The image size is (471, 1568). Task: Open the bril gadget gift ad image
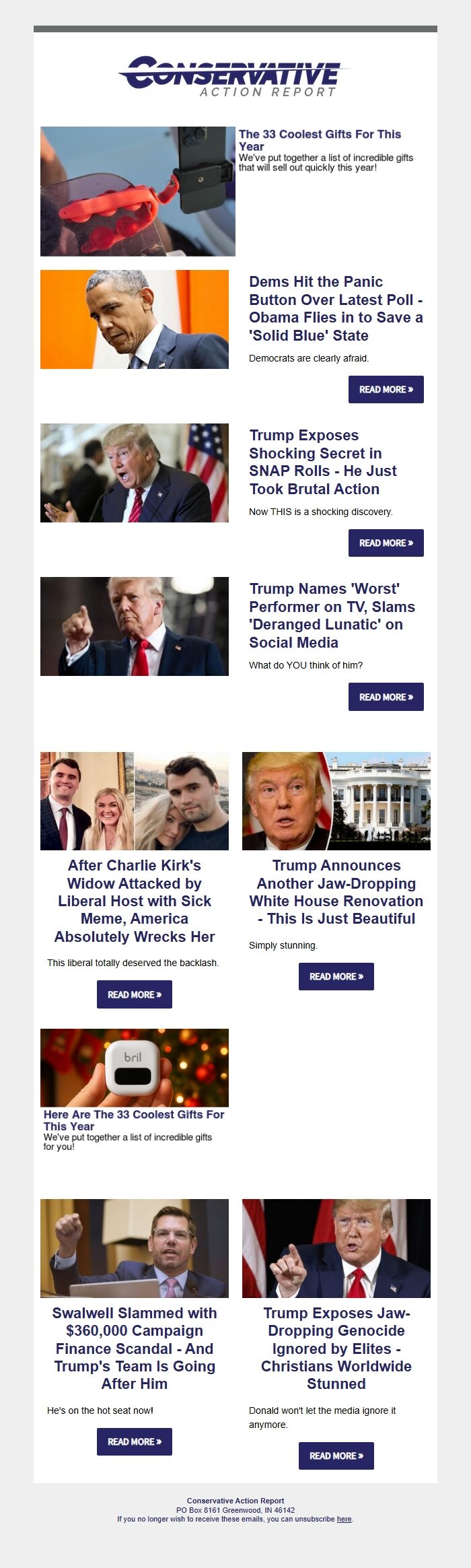[135, 1067]
